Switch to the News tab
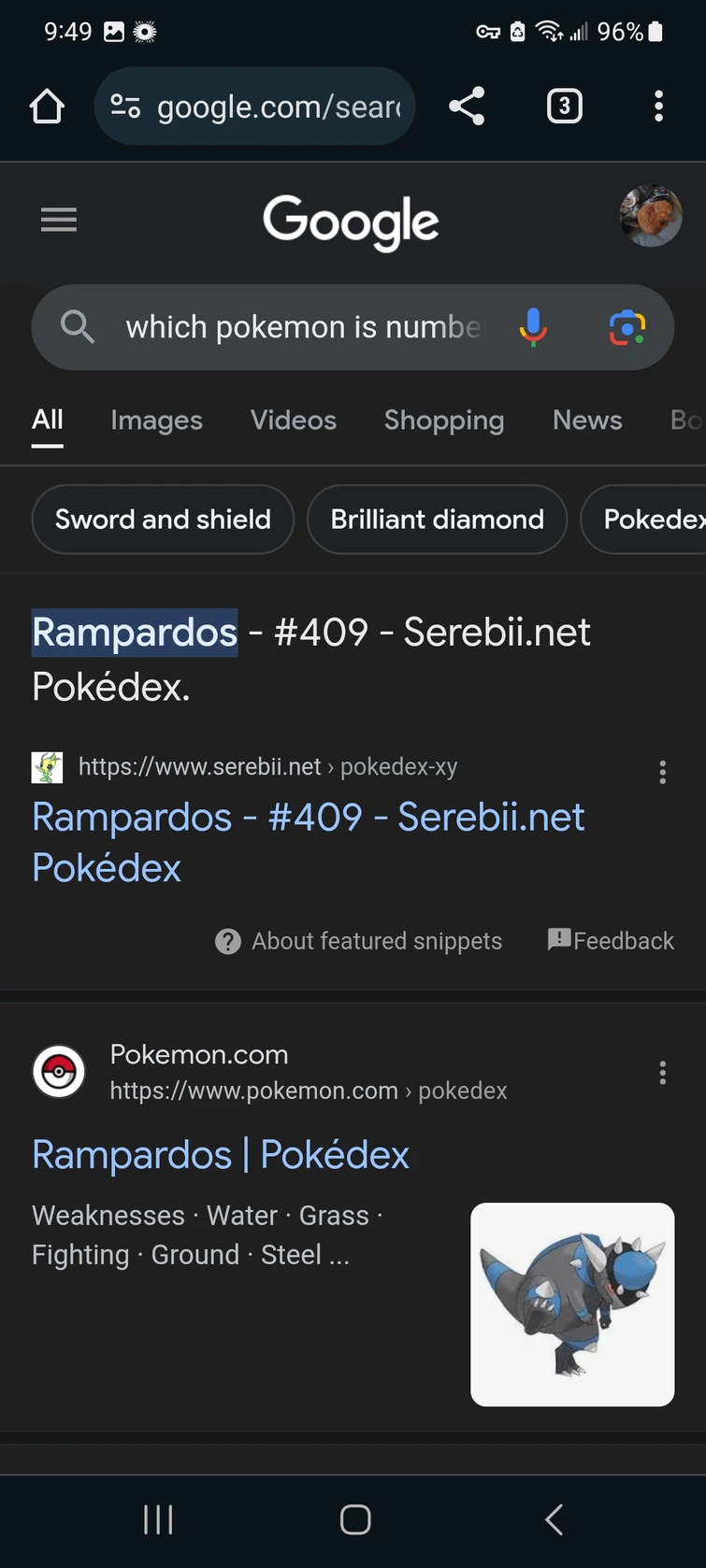Viewport: 706px width, 1568px height. [587, 421]
